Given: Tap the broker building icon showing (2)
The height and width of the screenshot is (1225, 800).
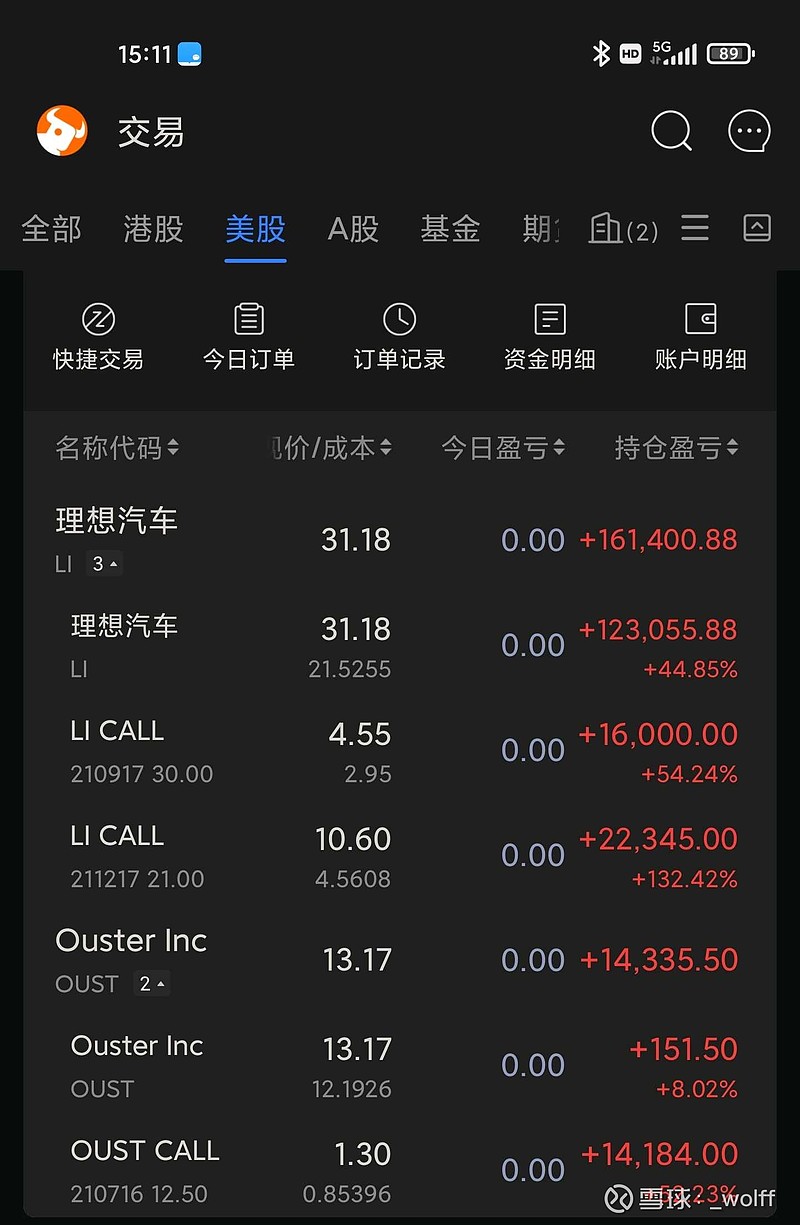Looking at the screenshot, I should pyautogui.click(x=622, y=229).
